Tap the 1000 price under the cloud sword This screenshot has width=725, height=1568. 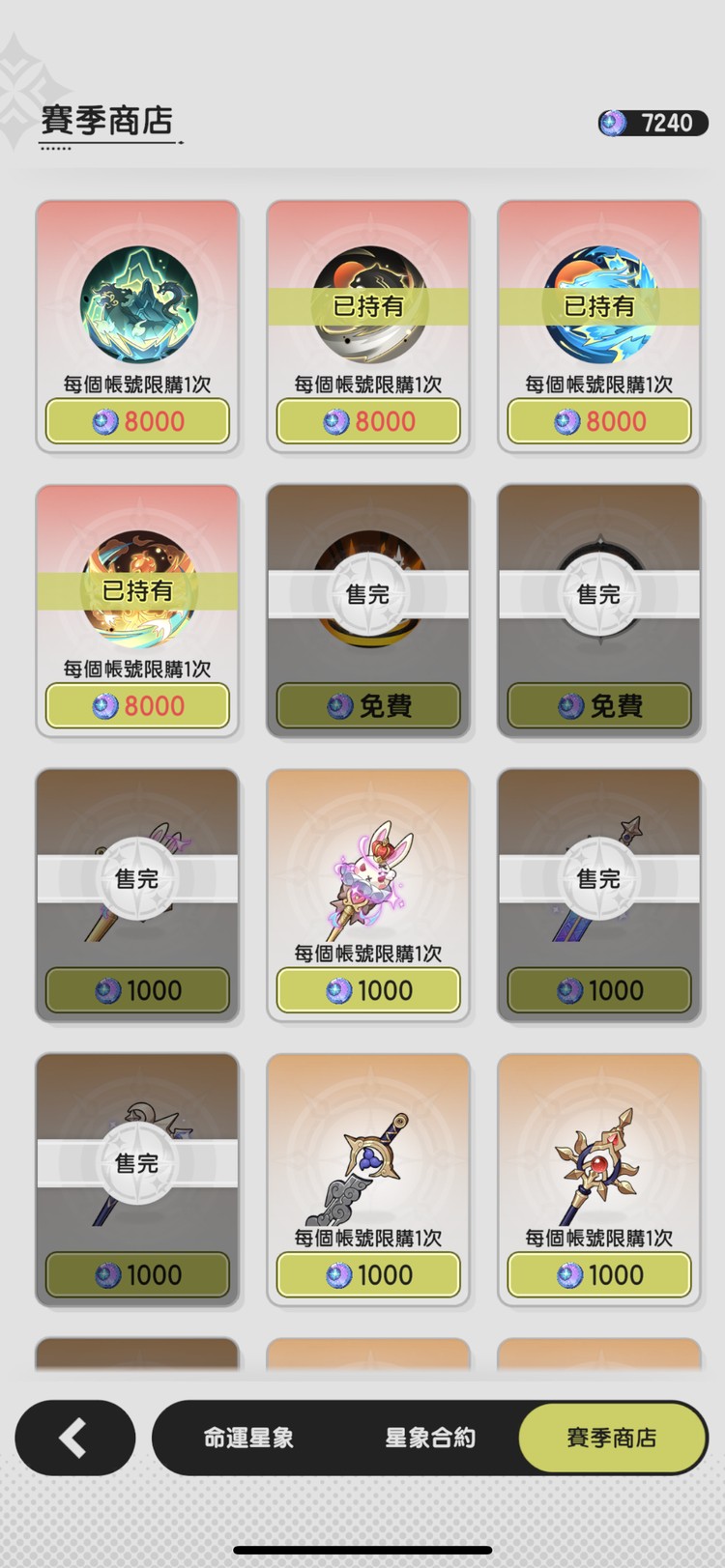tap(367, 1274)
